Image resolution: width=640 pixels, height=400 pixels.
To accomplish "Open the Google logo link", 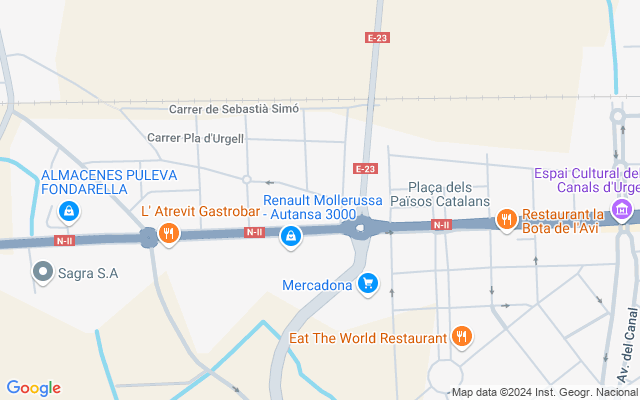I will click(x=33, y=388).
